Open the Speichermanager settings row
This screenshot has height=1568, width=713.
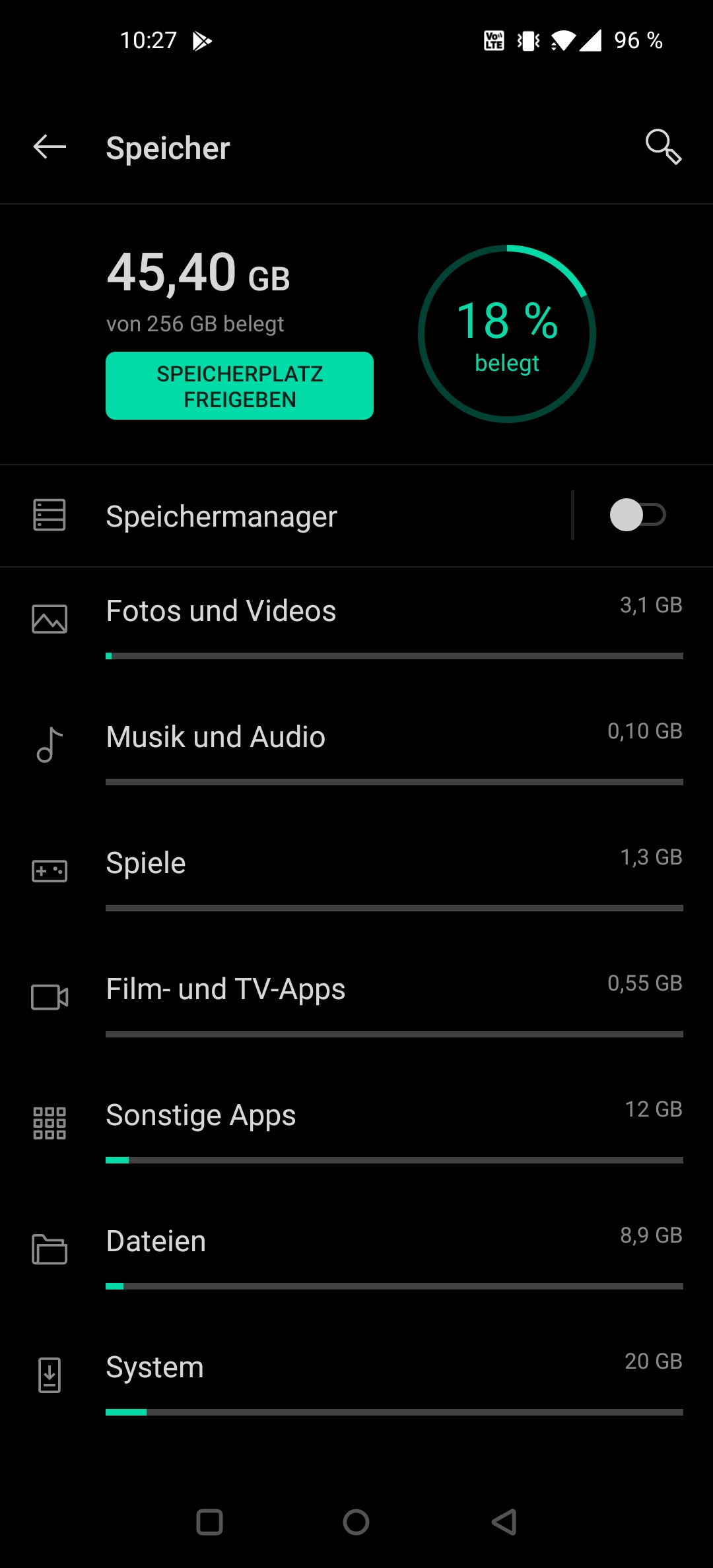285,515
